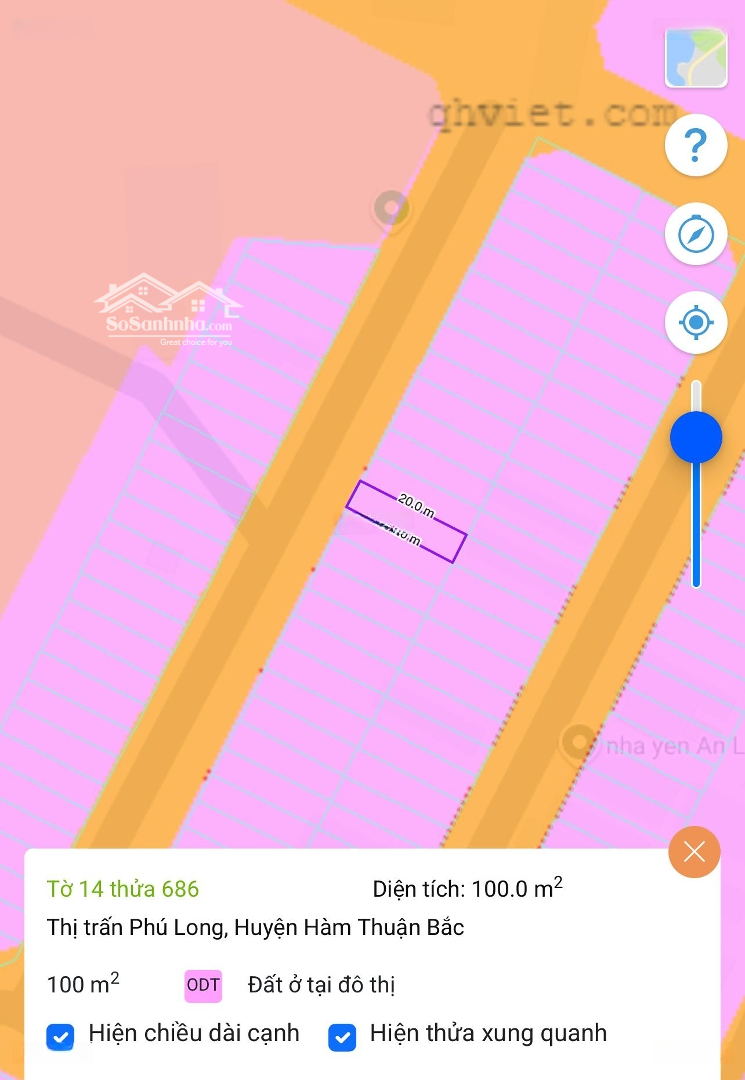Tap the blue opacity slider handle
745x1080 pixels.
(x=696, y=438)
